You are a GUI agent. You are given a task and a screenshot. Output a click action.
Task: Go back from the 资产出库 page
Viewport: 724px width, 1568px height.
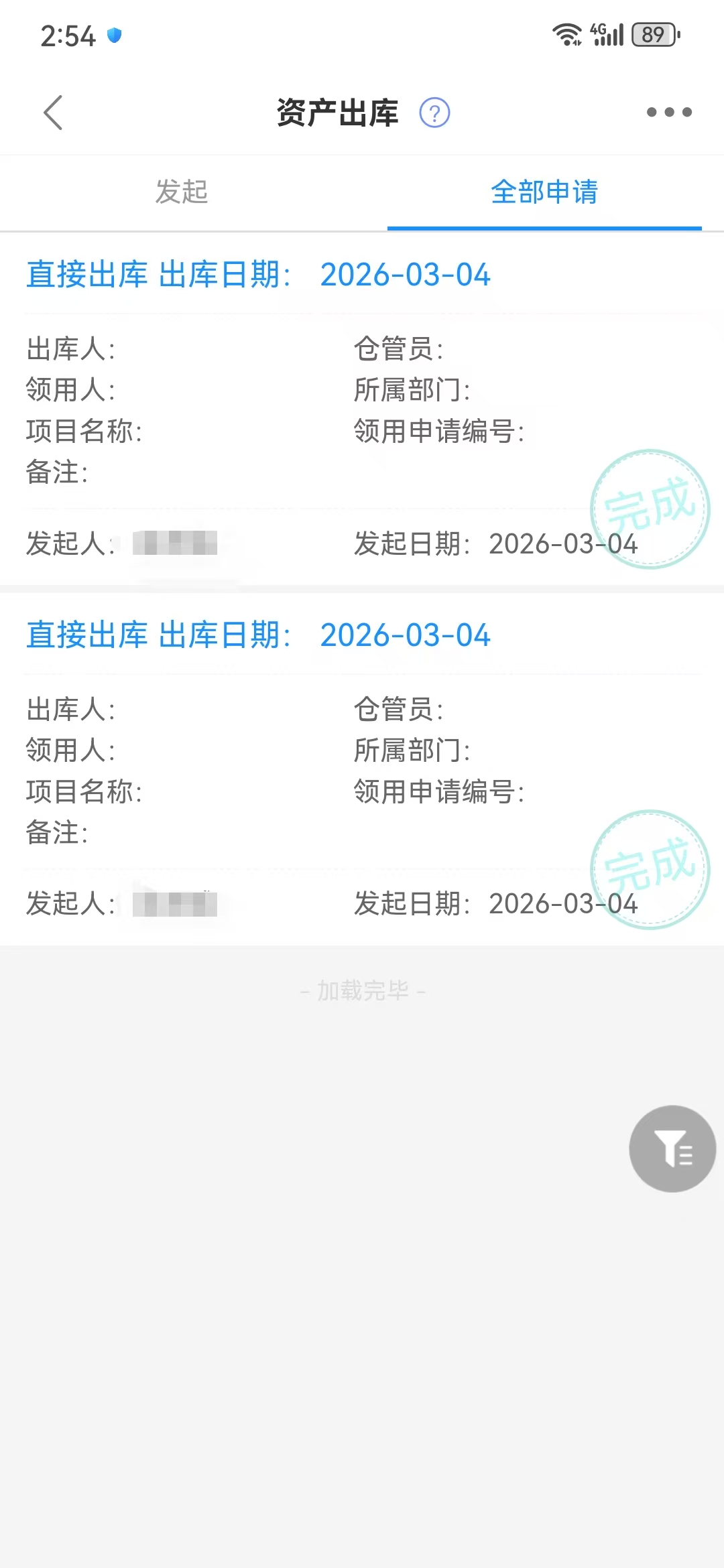pos(53,113)
